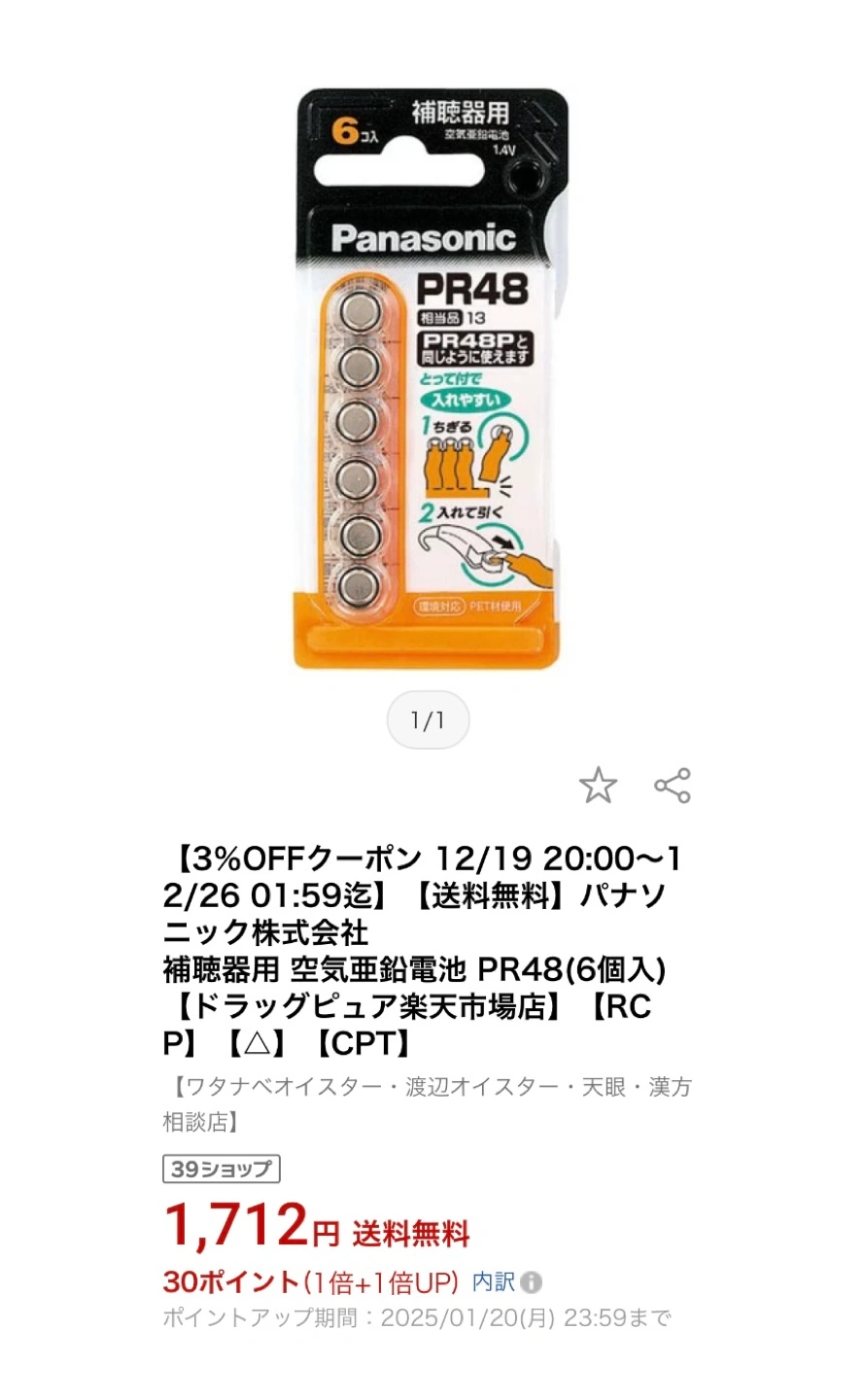Open the Panasonic PR48 product image
The image size is (865, 1400).
click(x=432, y=379)
